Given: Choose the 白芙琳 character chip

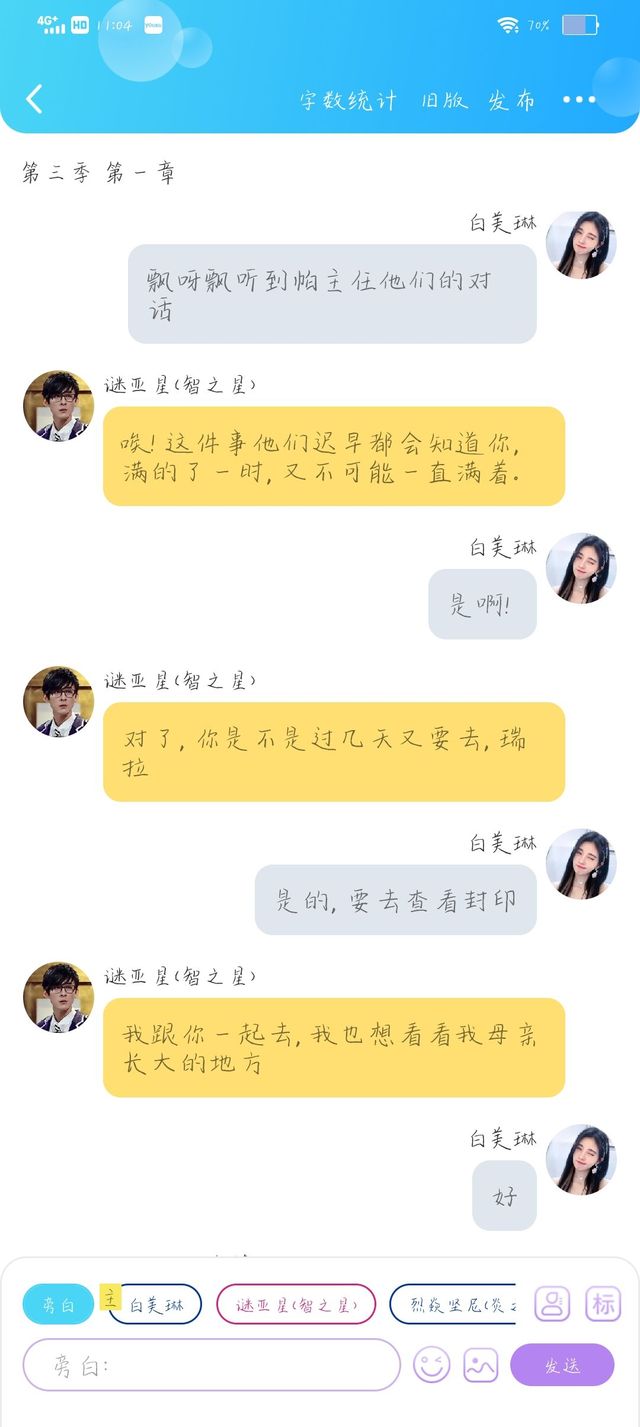Looking at the screenshot, I should coord(157,1305).
